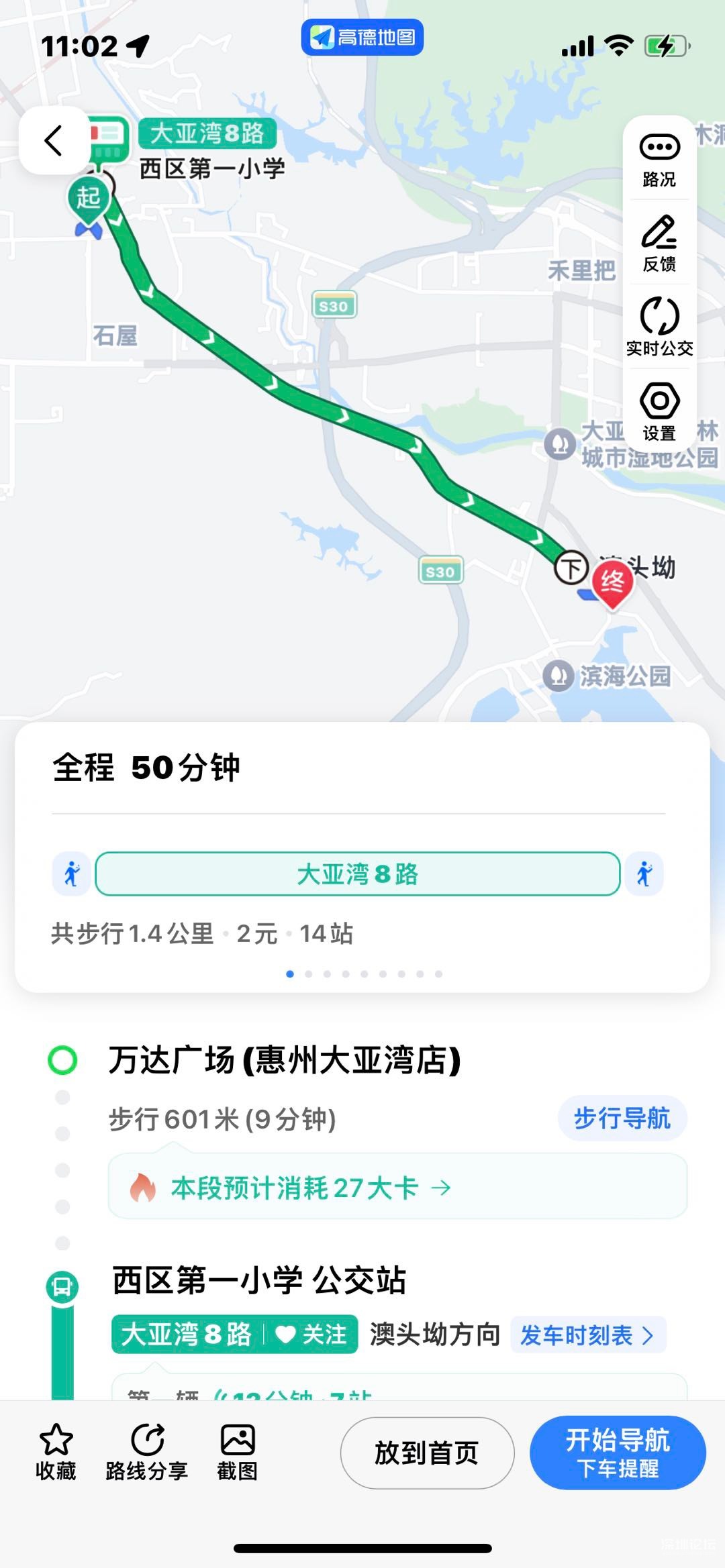Go back using the arrow button
The height and width of the screenshot is (1568, 725).
[54, 140]
